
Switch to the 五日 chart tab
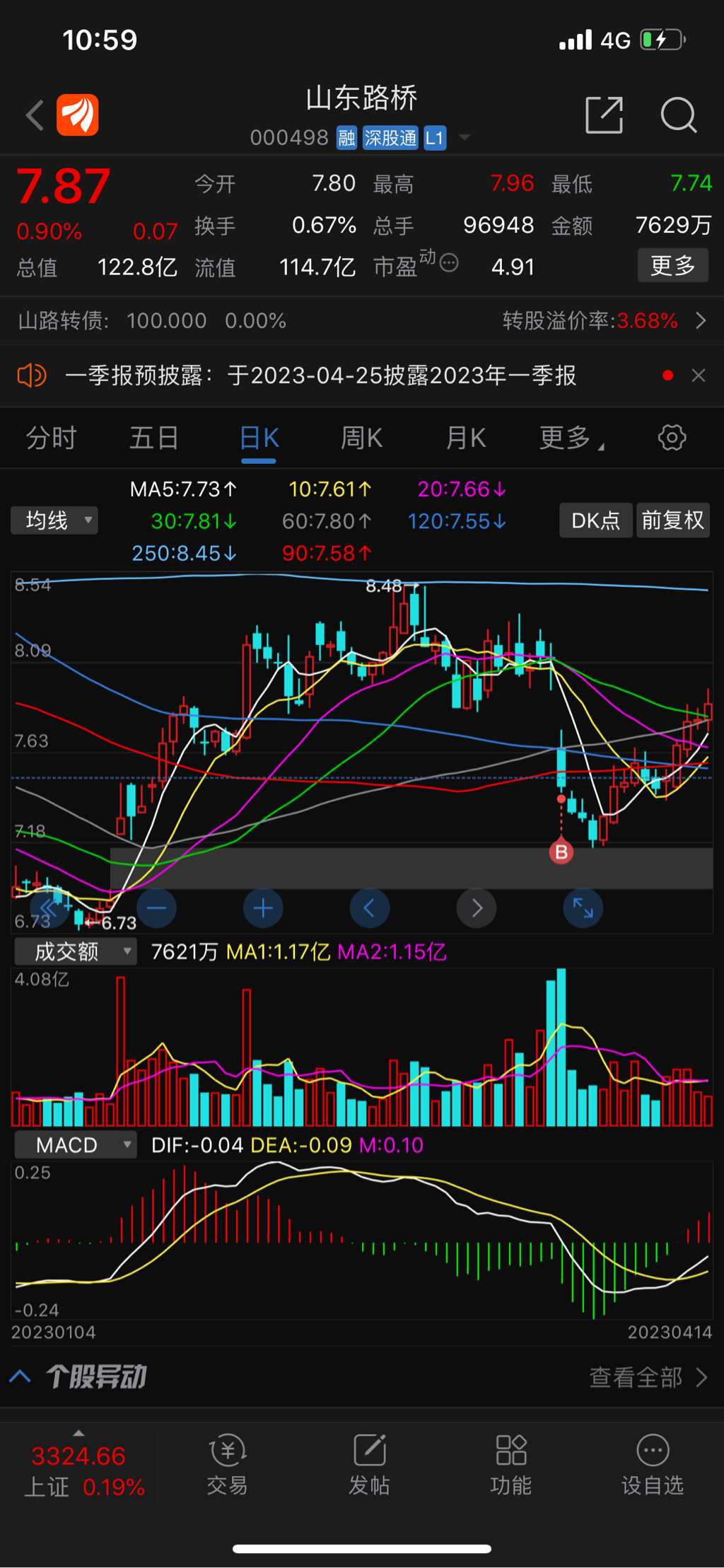click(x=153, y=439)
